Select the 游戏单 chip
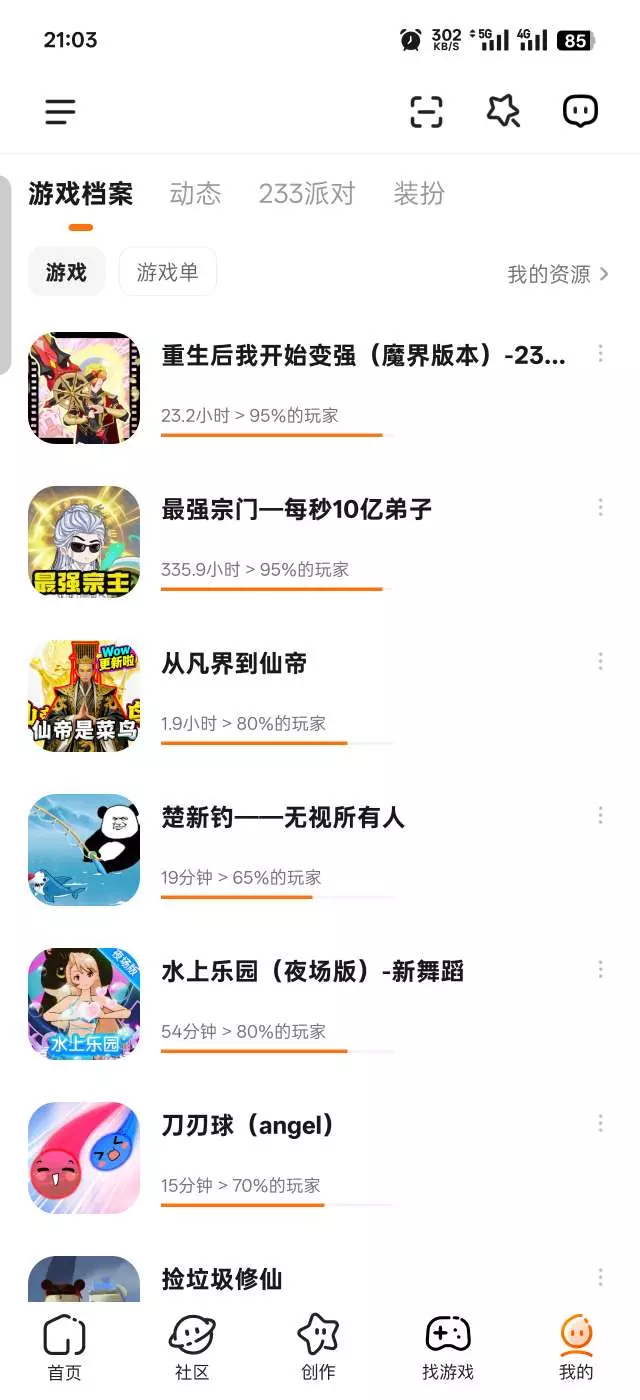The image size is (640, 1400). 168,272
